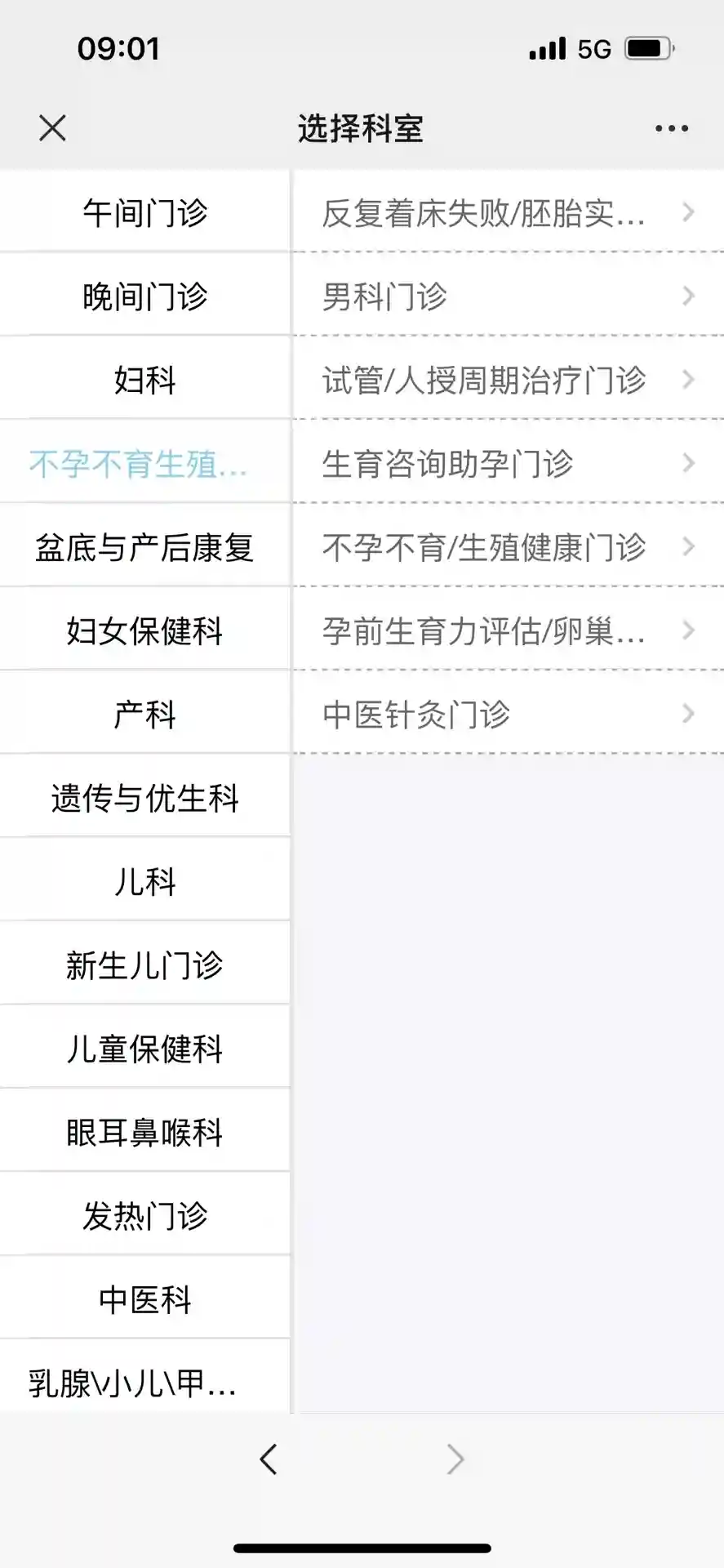Screen dimensions: 724x1568
Task: Select the 妇科 department
Action: pyautogui.click(x=144, y=380)
